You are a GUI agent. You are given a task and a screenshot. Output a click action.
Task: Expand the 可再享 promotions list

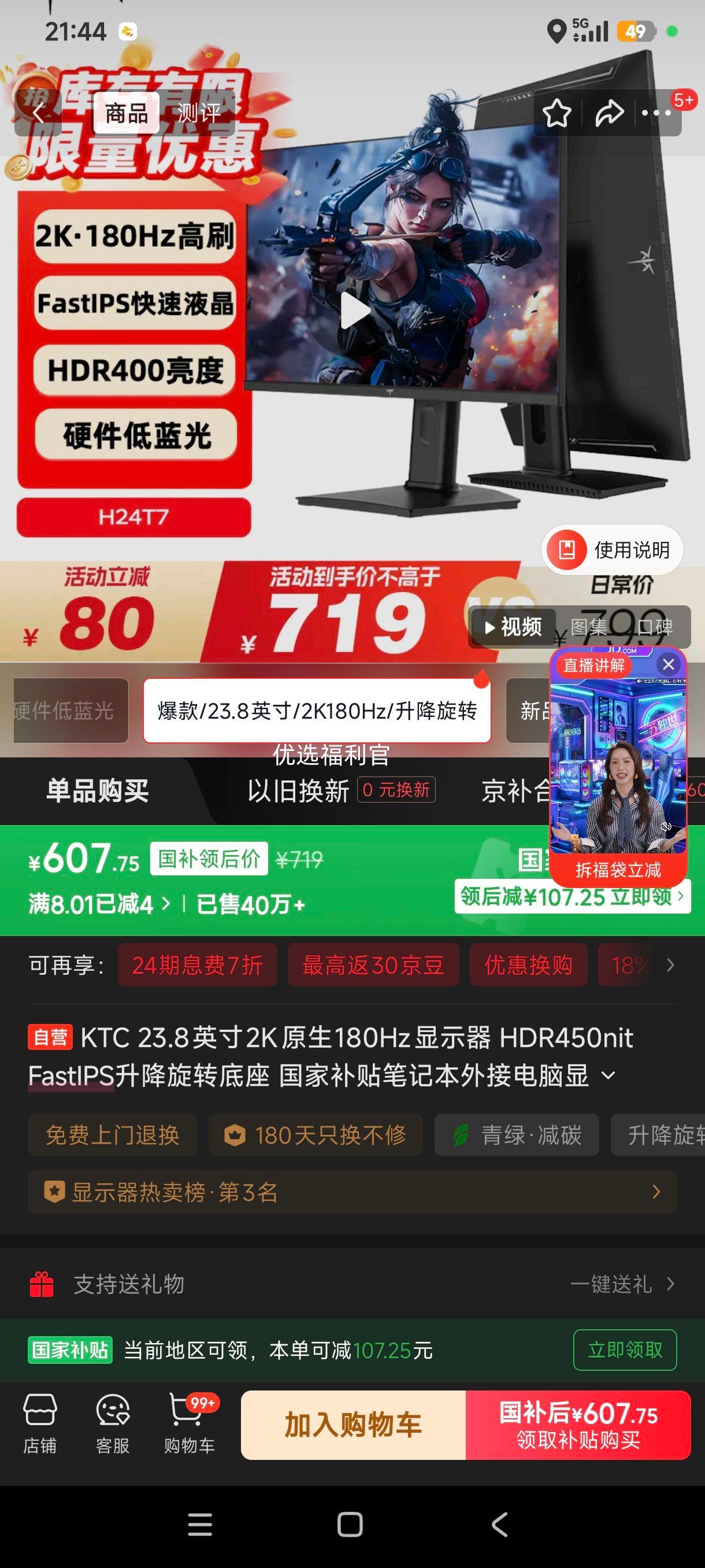click(x=670, y=966)
